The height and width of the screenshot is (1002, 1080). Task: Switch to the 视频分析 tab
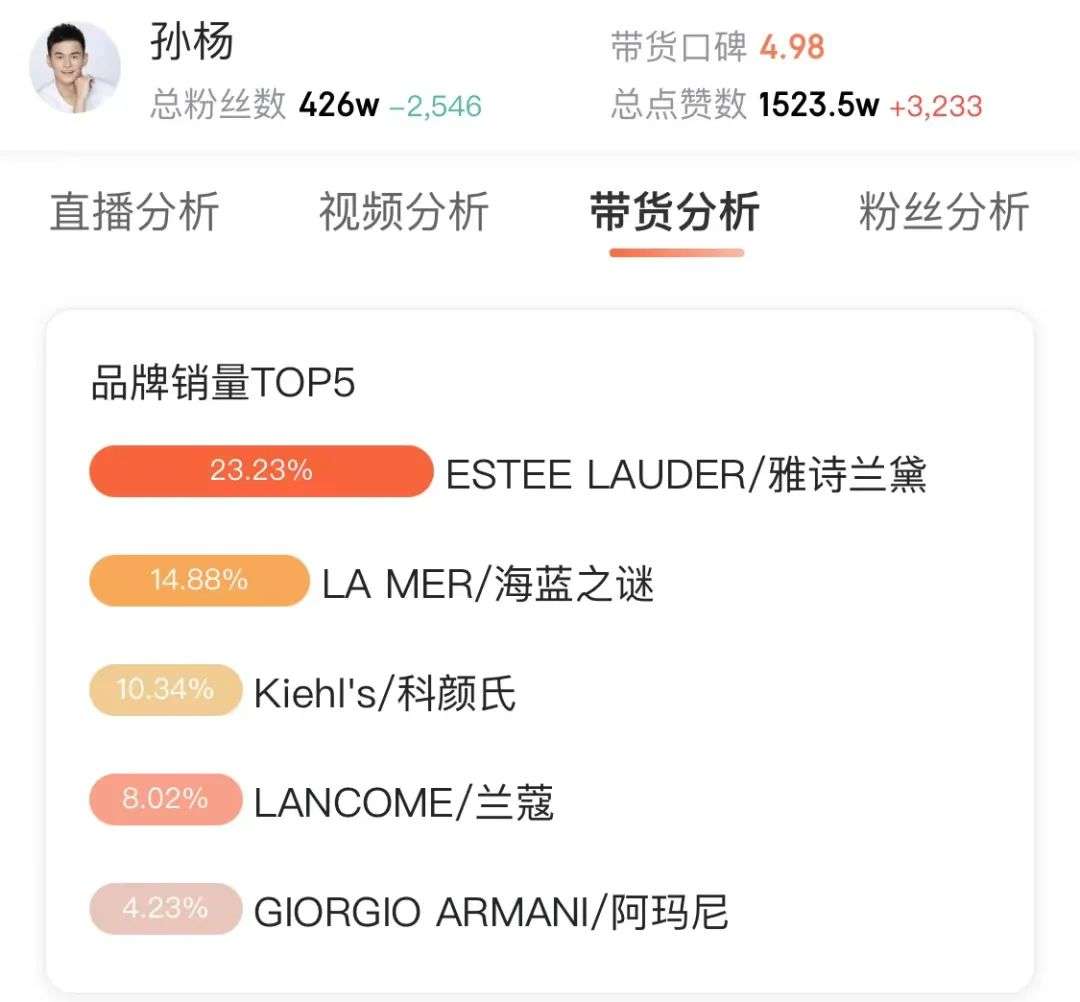404,212
